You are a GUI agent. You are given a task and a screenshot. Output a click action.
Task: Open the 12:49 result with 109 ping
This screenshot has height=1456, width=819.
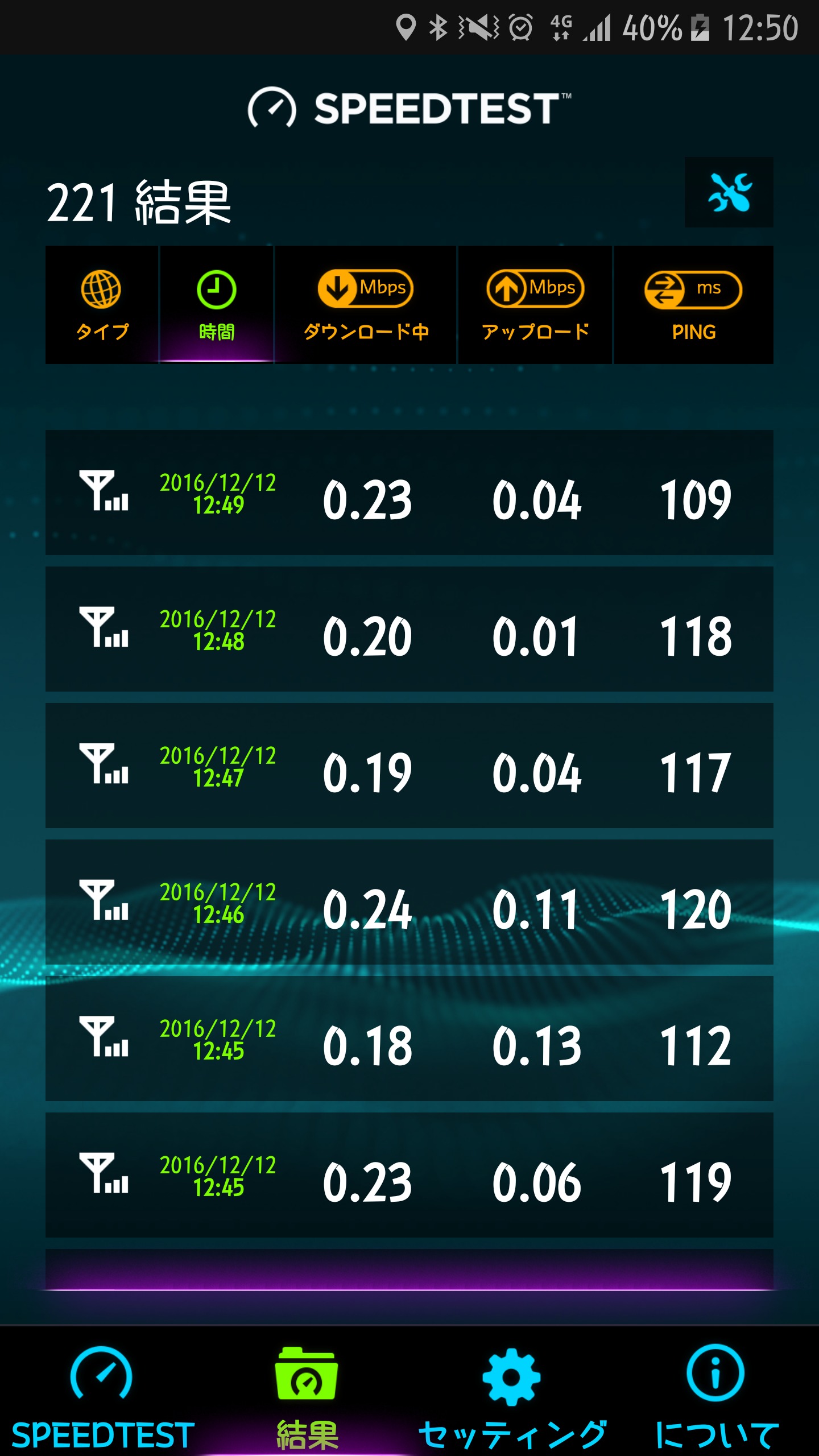[x=409, y=493]
